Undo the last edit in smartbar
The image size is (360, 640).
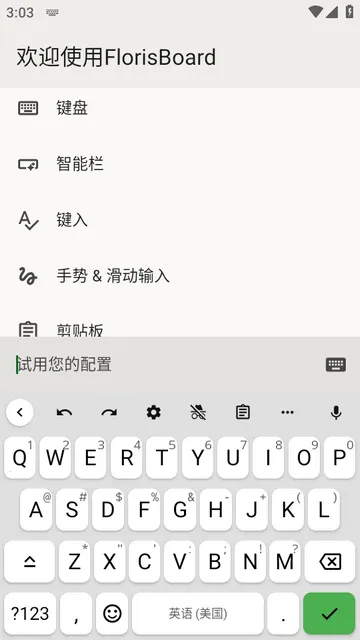64,413
